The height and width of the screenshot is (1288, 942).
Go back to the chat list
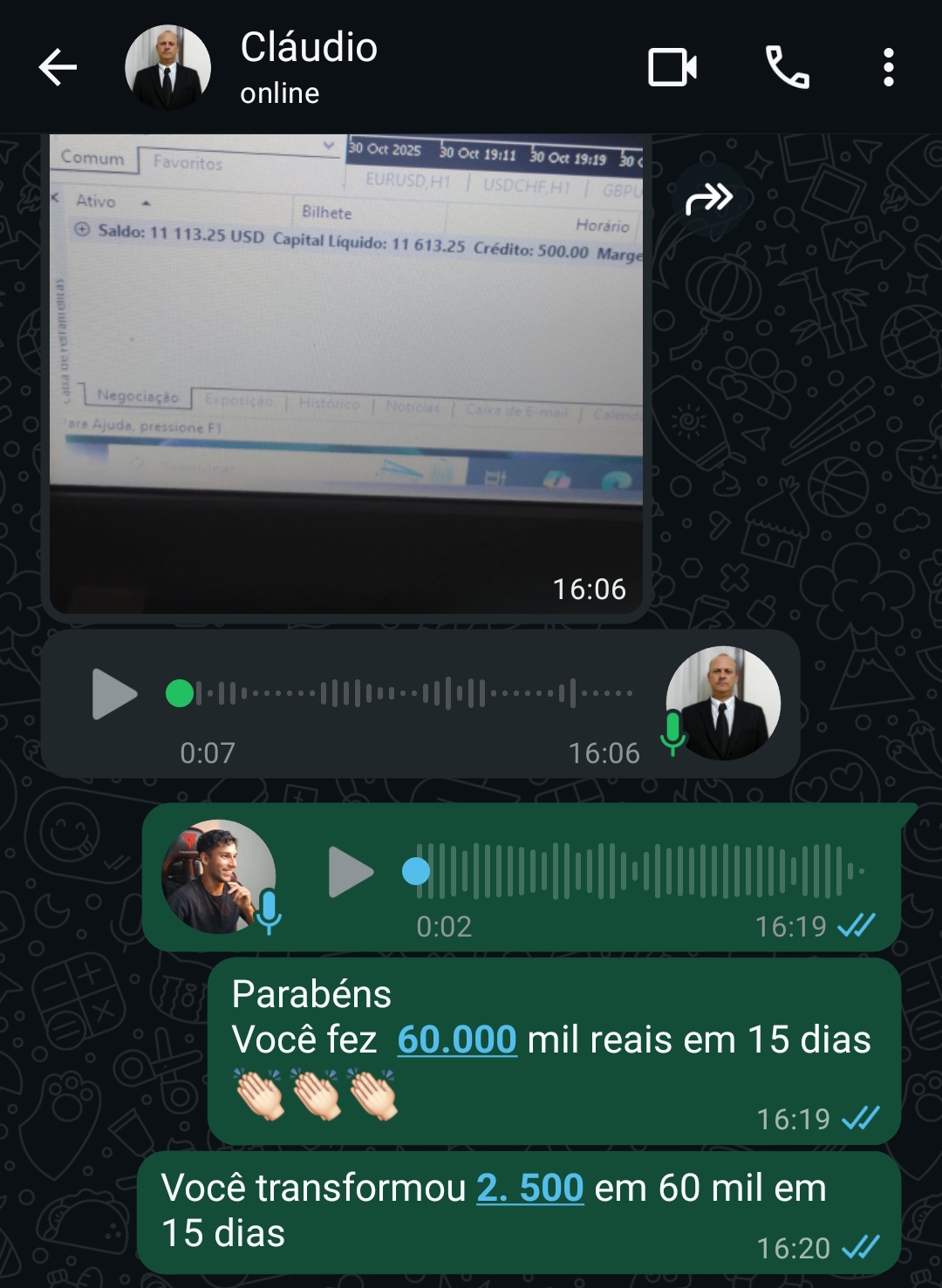coord(58,68)
